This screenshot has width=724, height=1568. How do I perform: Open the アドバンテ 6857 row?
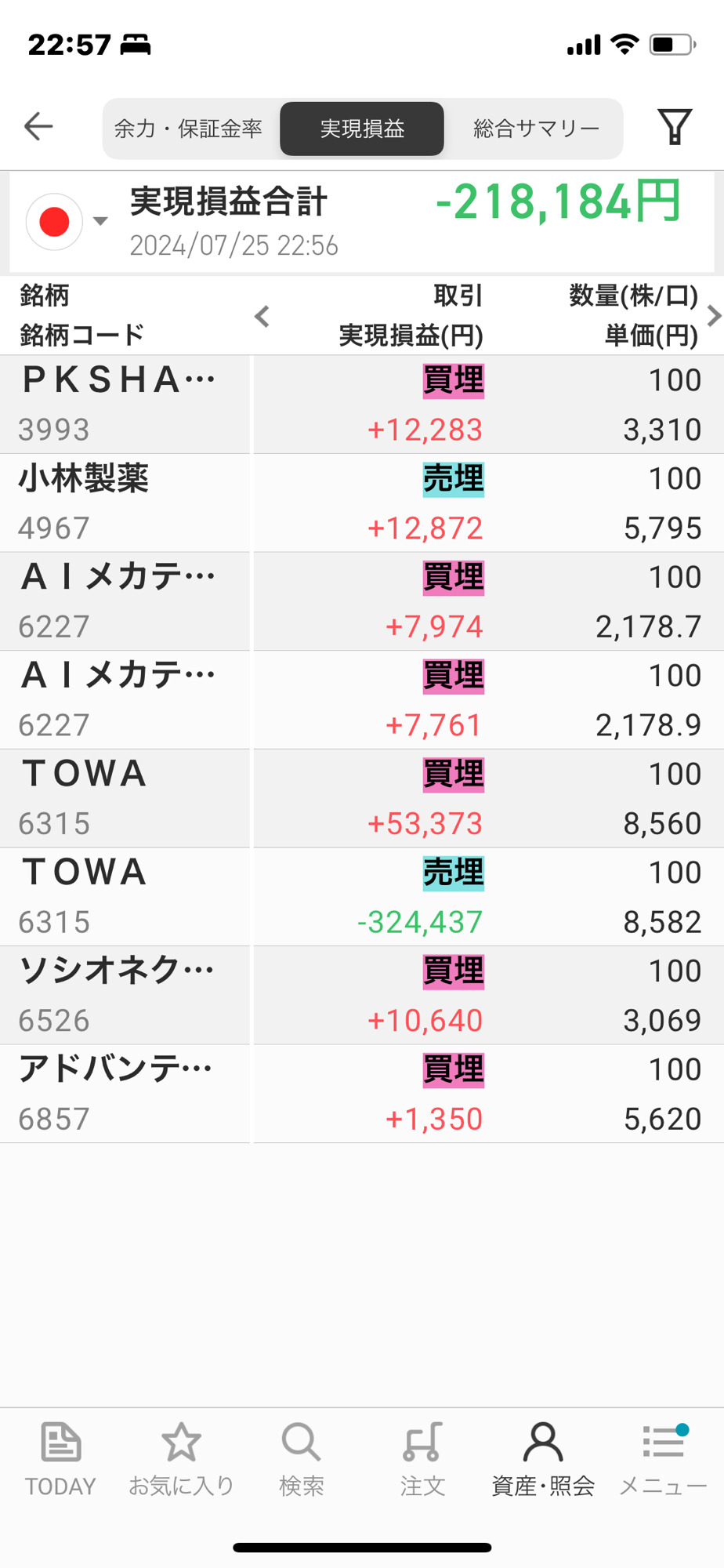coord(362,1094)
